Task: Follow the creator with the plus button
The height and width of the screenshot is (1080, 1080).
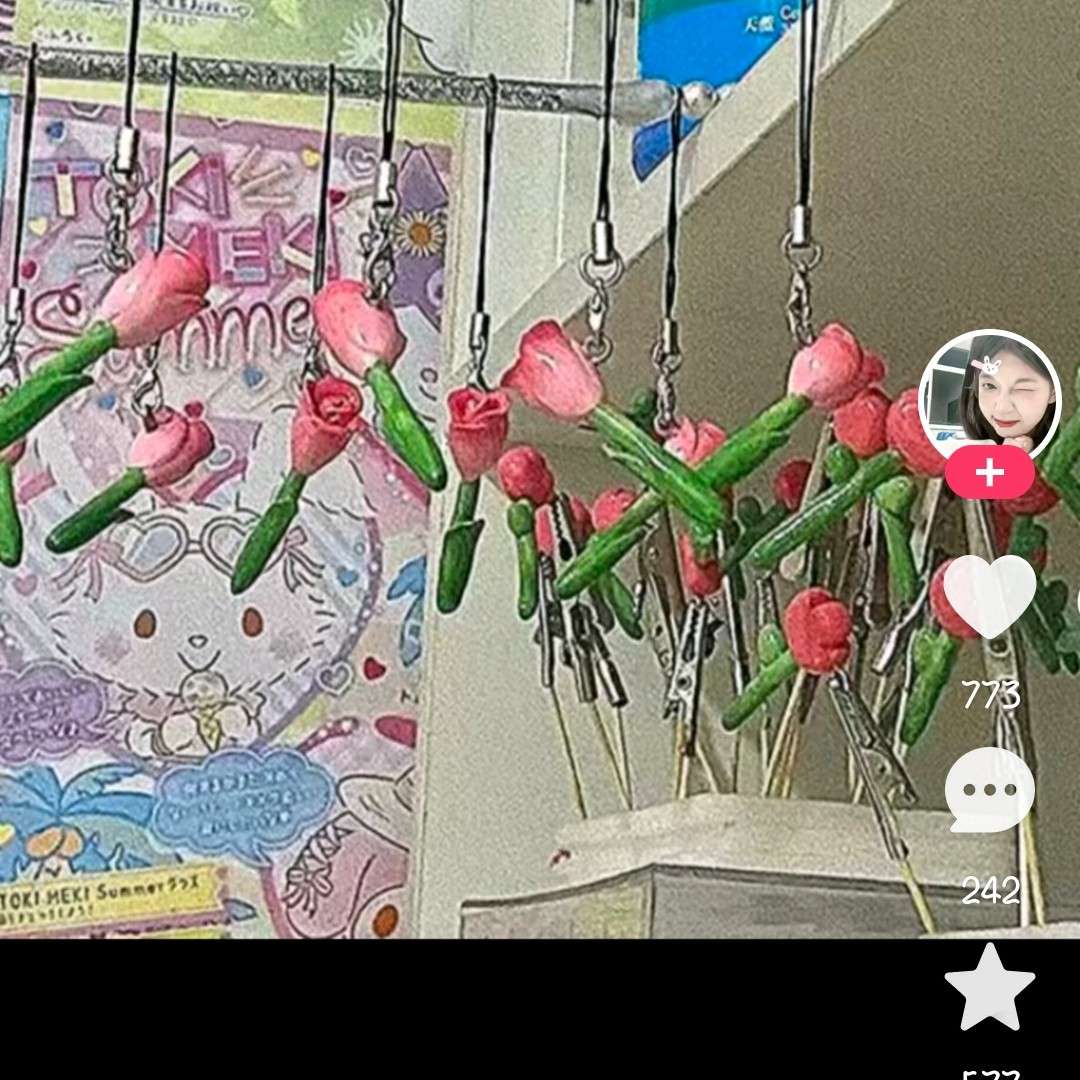Action: pos(989,473)
